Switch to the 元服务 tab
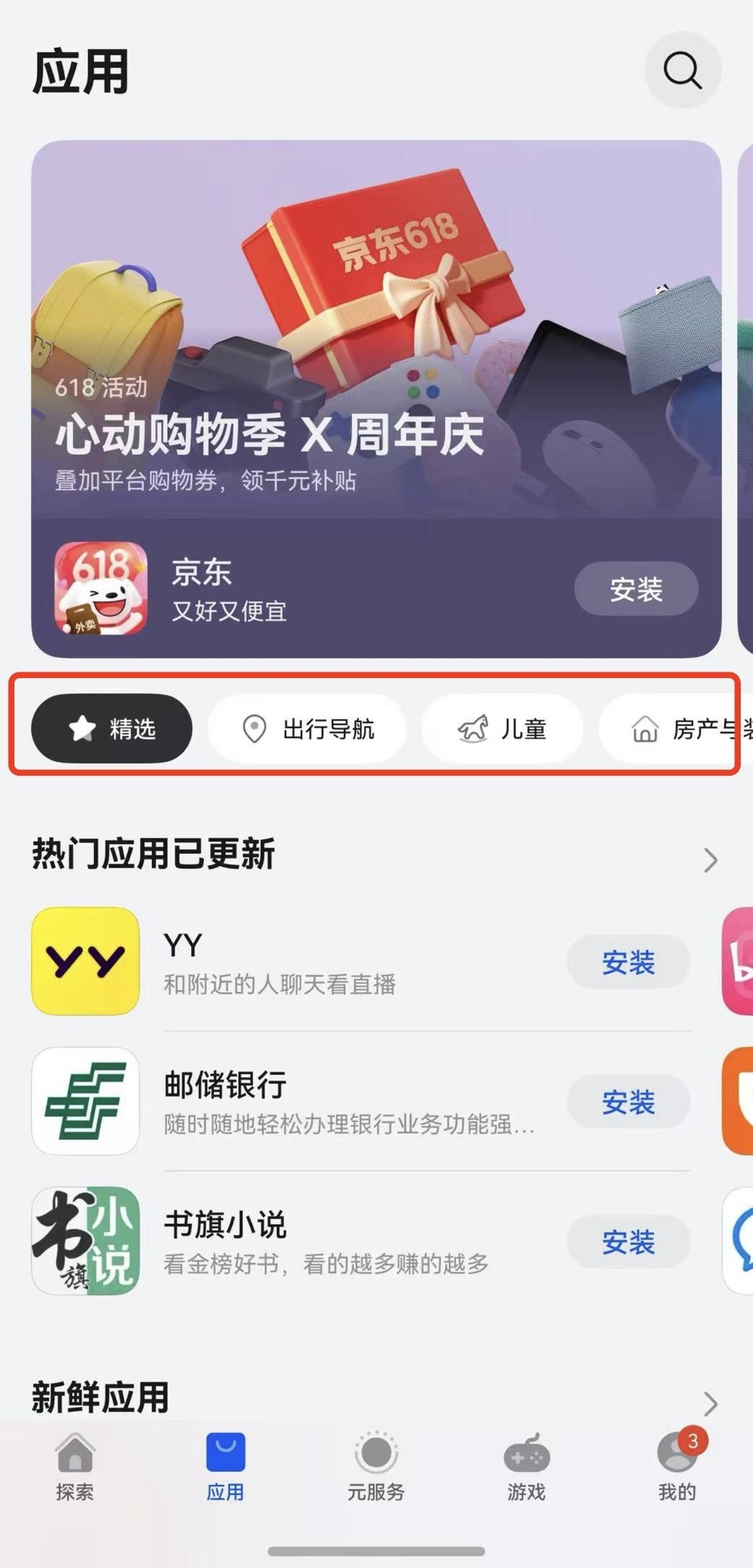 (x=376, y=1466)
